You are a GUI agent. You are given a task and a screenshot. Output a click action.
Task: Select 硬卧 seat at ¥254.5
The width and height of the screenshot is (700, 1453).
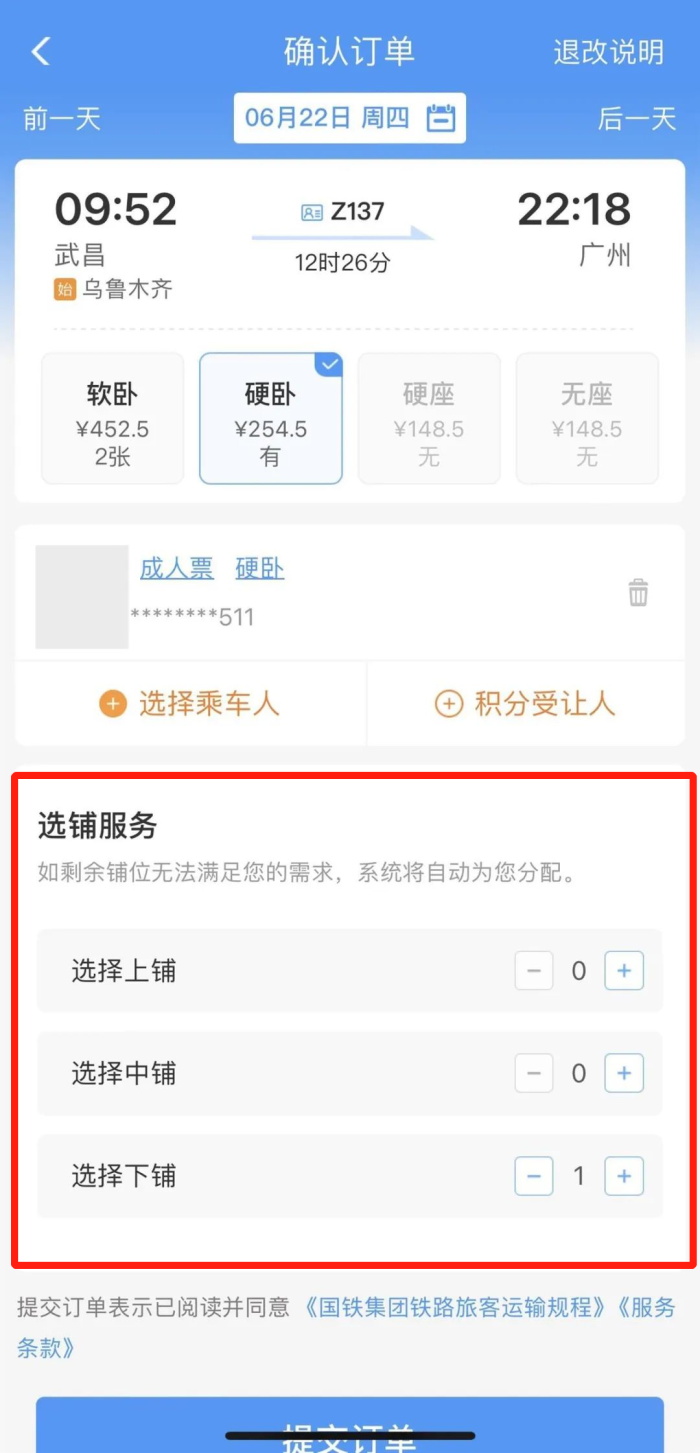270,418
